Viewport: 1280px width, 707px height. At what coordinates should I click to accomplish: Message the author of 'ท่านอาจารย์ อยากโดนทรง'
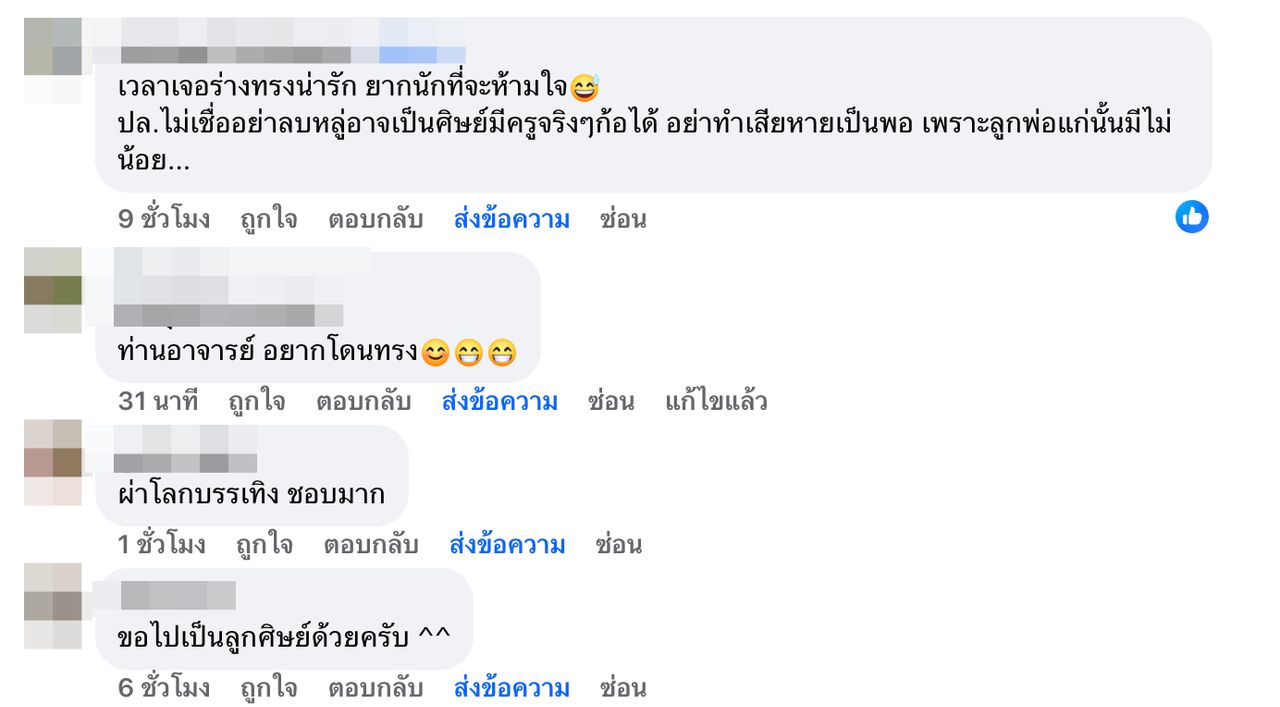click(x=499, y=402)
